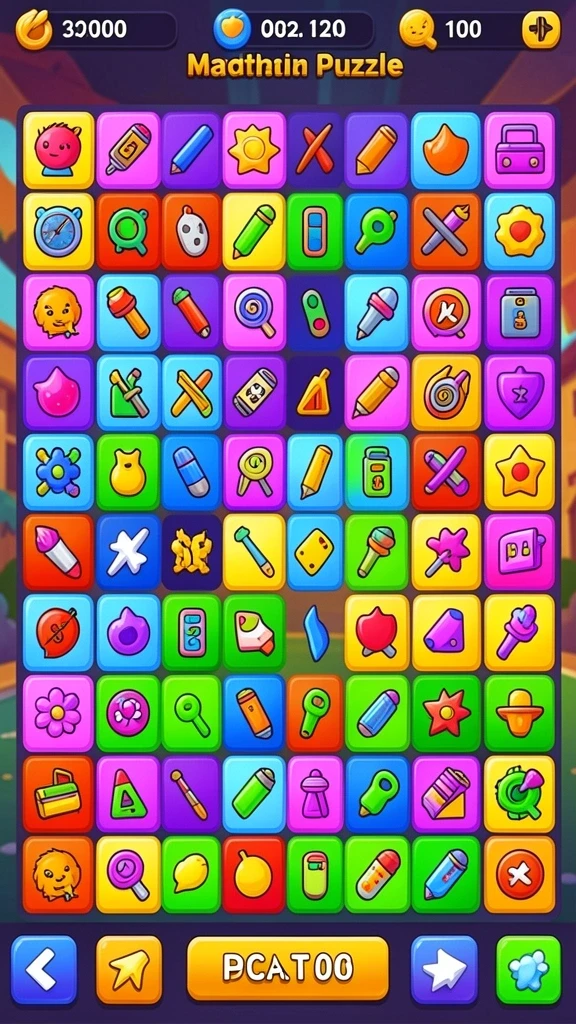Select the red monster face tile
576x1024 pixels.
click(x=59, y=150)
